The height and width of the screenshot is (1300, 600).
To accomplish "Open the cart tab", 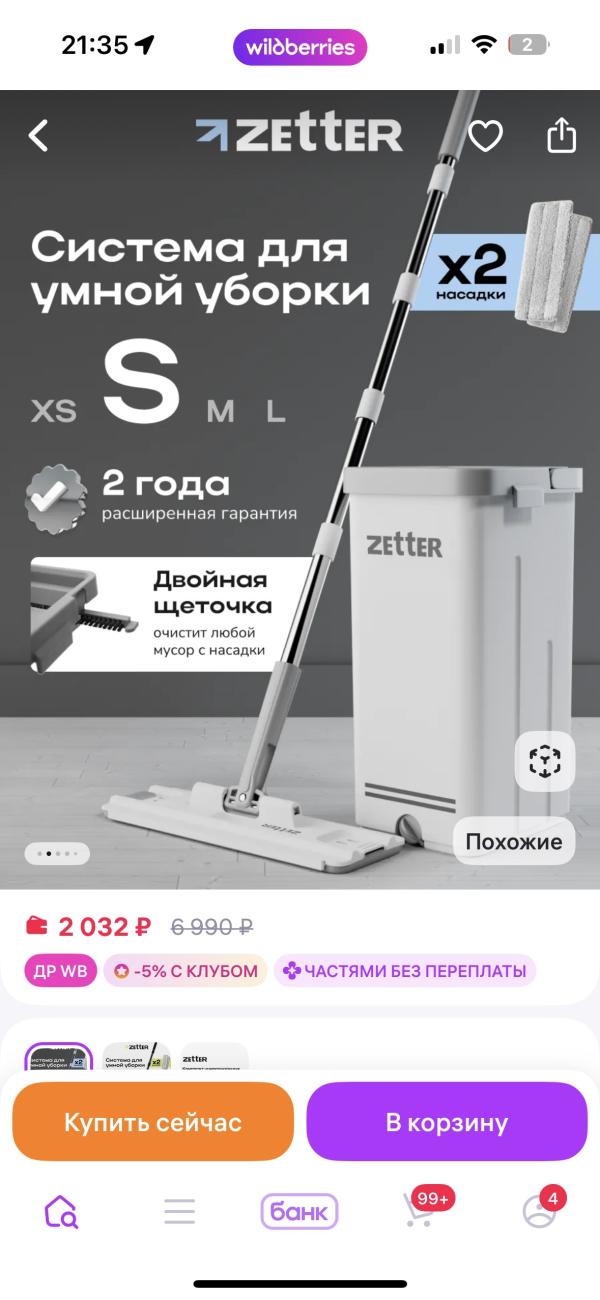I will (420, 1210).
